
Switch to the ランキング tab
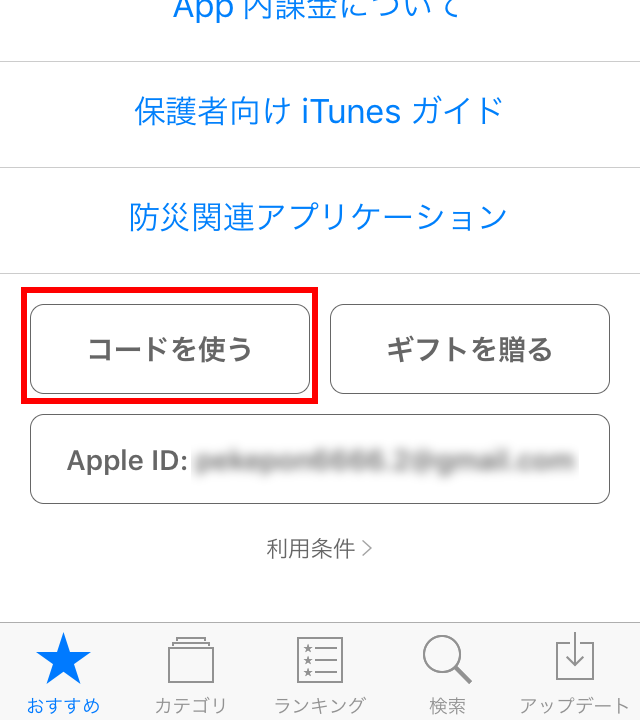(319, 674)
